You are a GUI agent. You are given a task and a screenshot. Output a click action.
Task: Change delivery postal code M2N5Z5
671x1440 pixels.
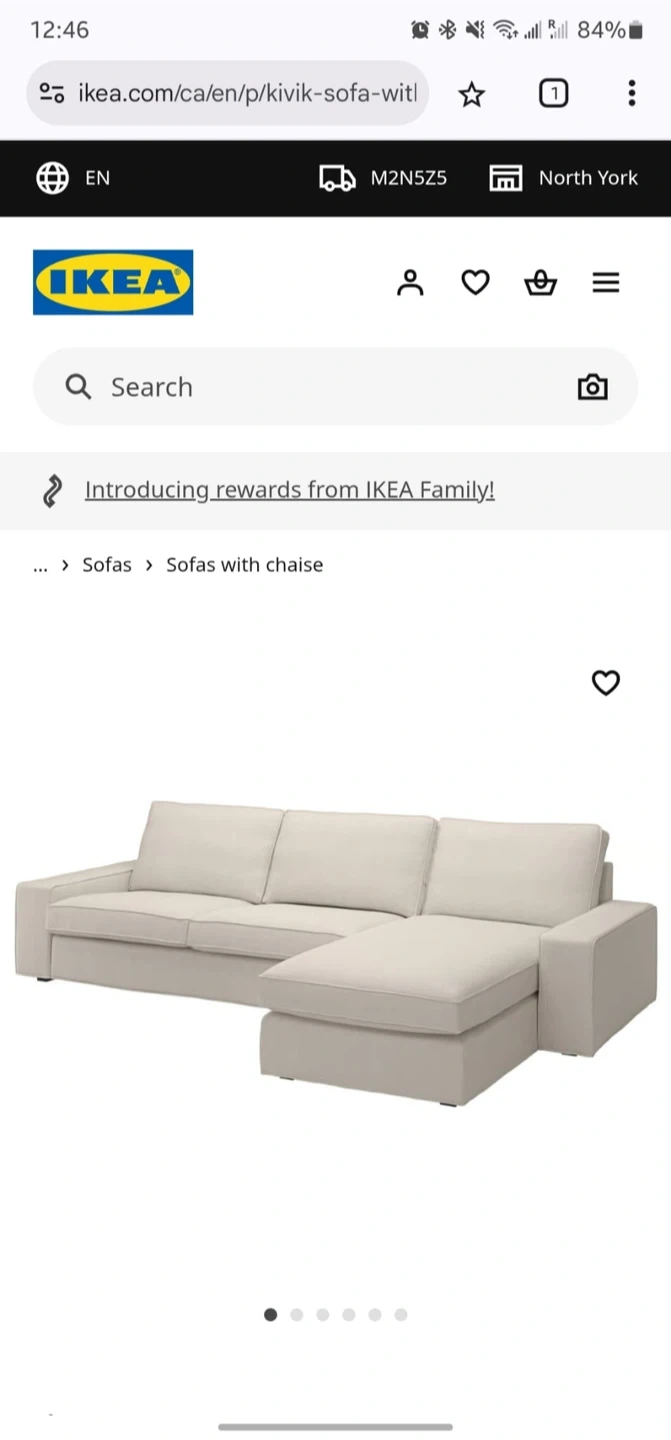383,178
